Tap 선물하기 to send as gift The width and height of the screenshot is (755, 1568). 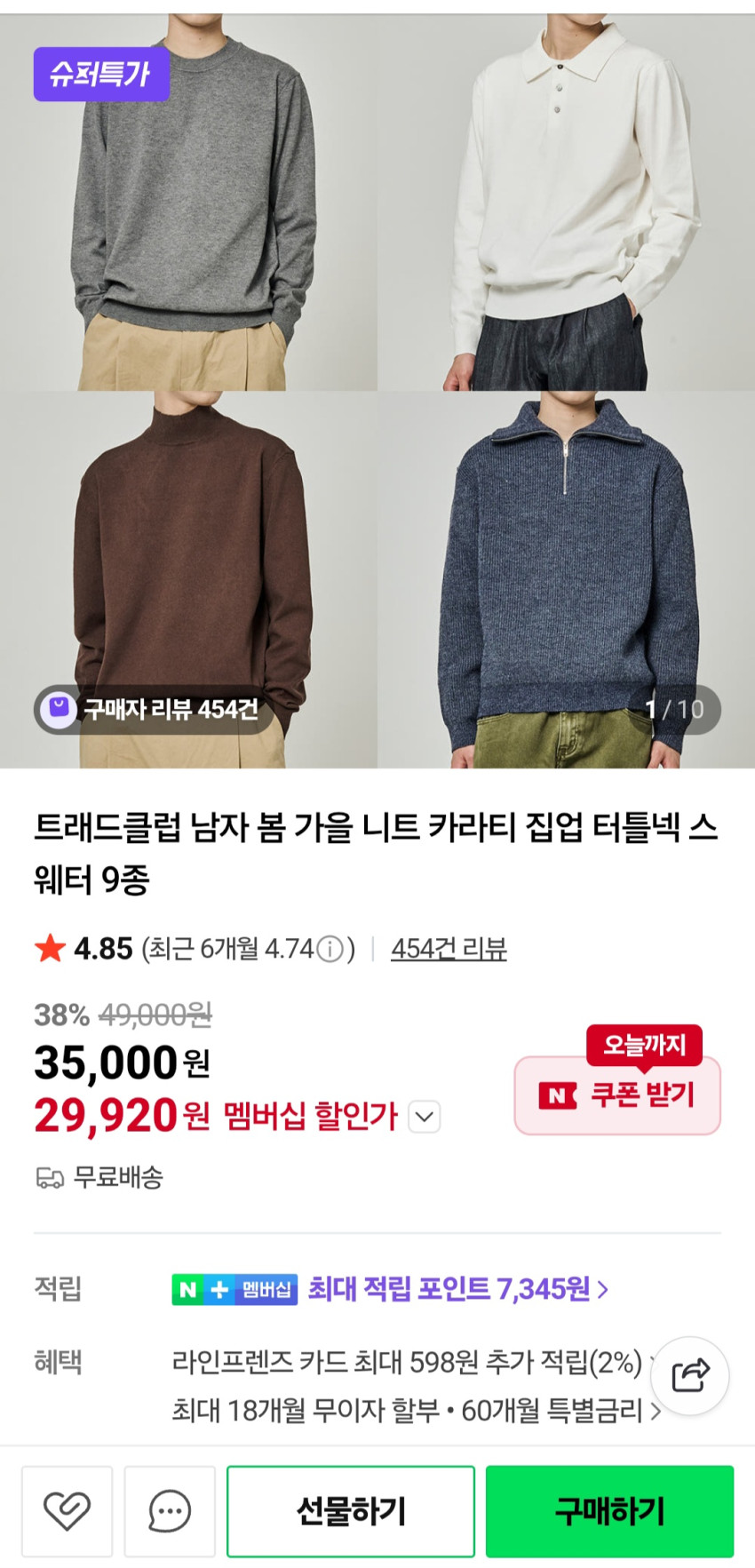point(350,1511)
